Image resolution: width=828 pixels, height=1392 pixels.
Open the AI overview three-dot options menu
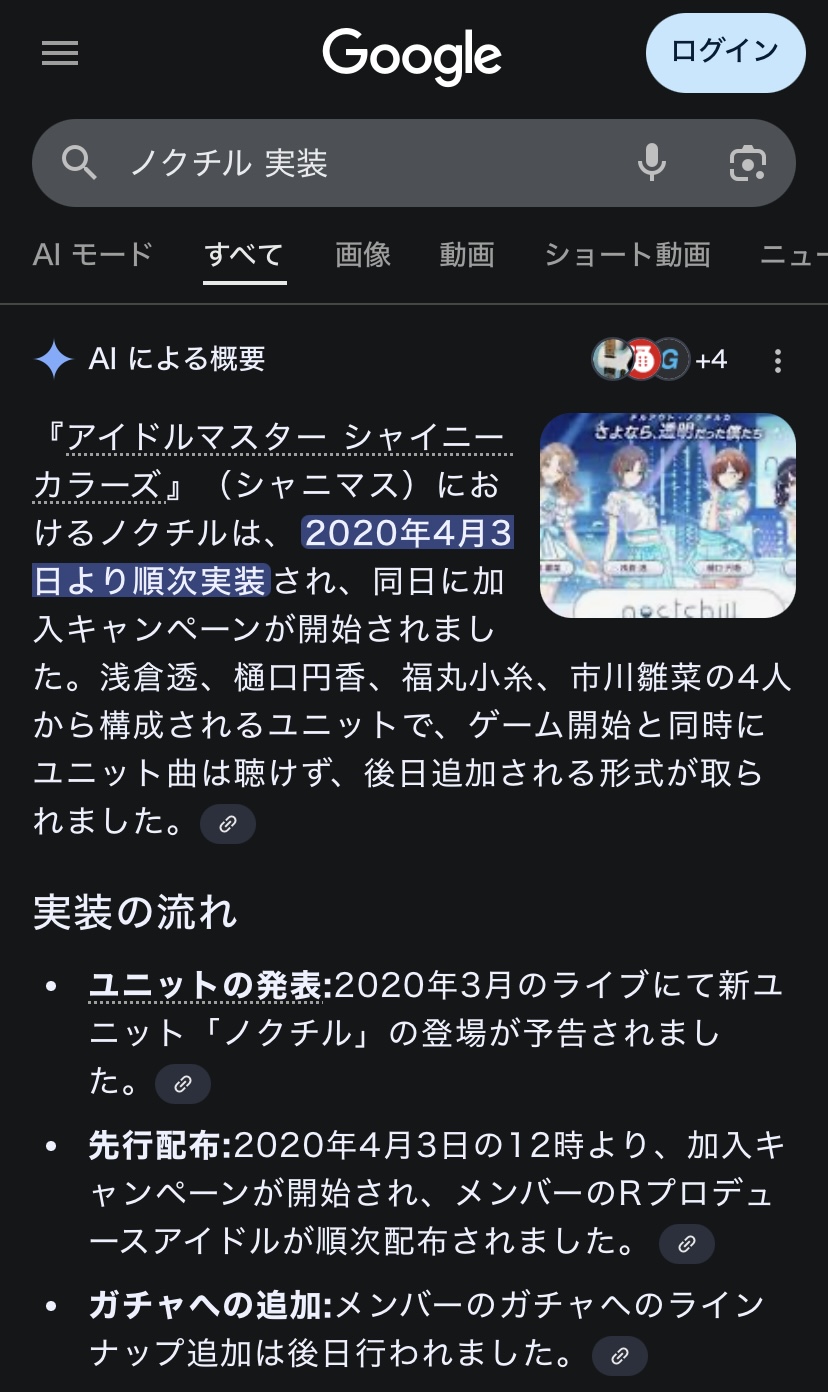(x=778, y=361)
